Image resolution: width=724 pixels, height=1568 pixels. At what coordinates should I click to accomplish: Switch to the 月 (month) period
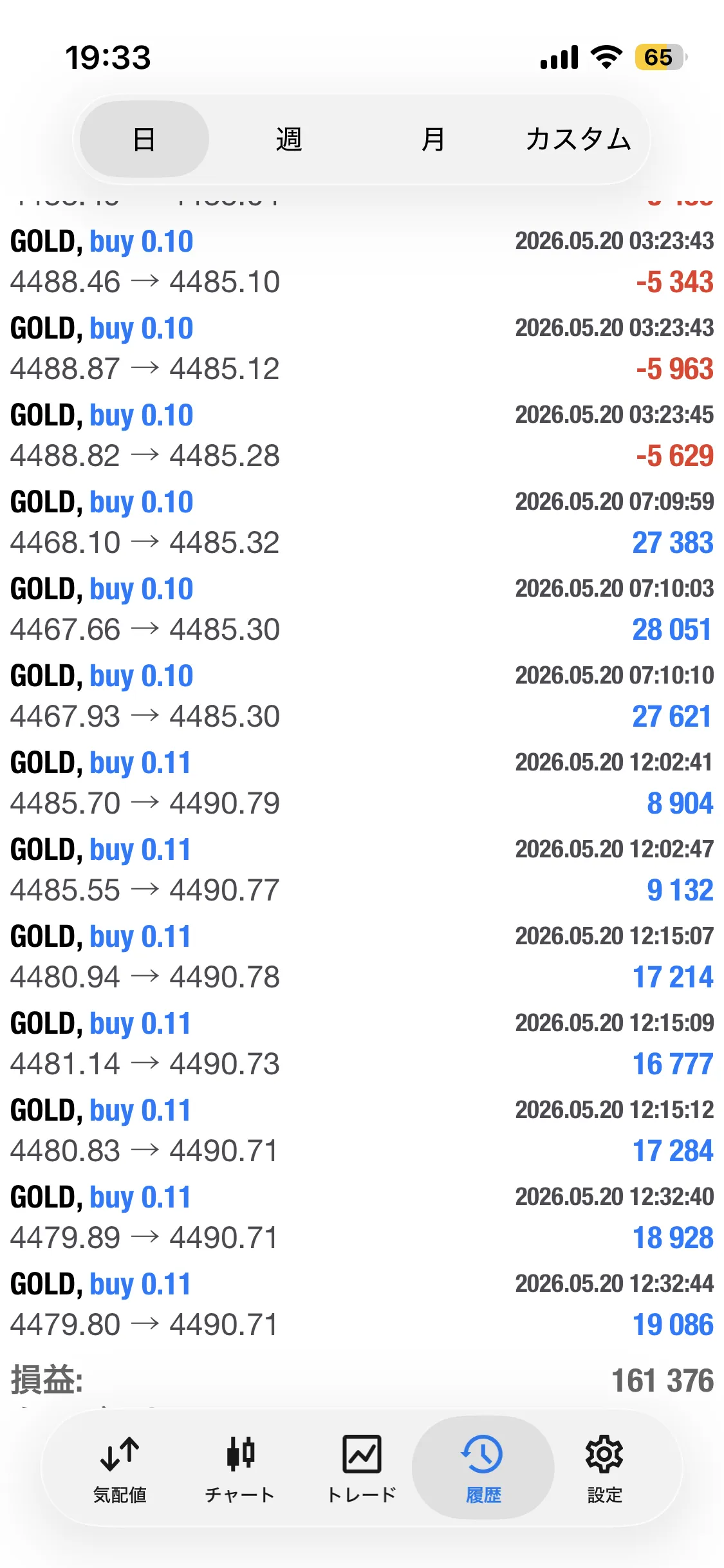pos(433,139)
